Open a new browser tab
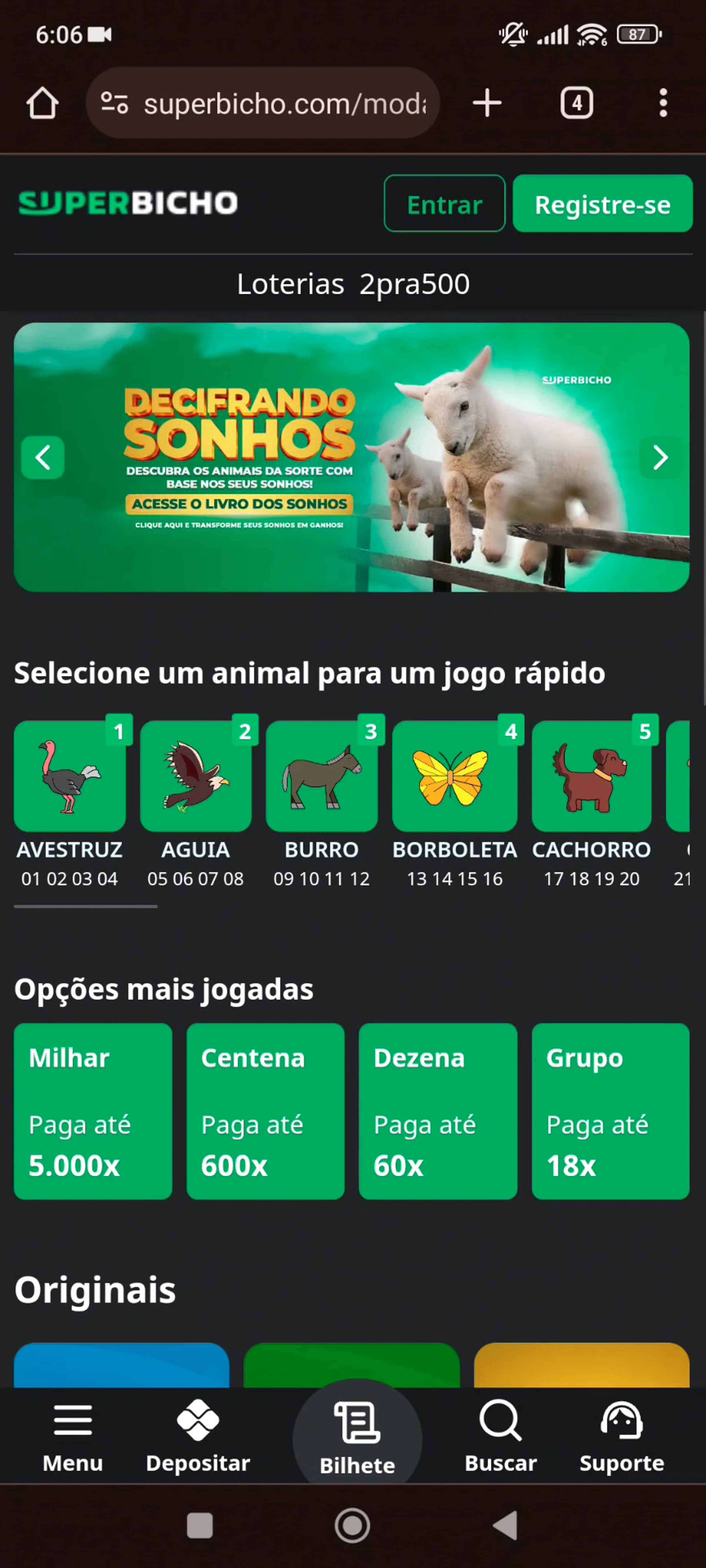 (x=487, y=103)
